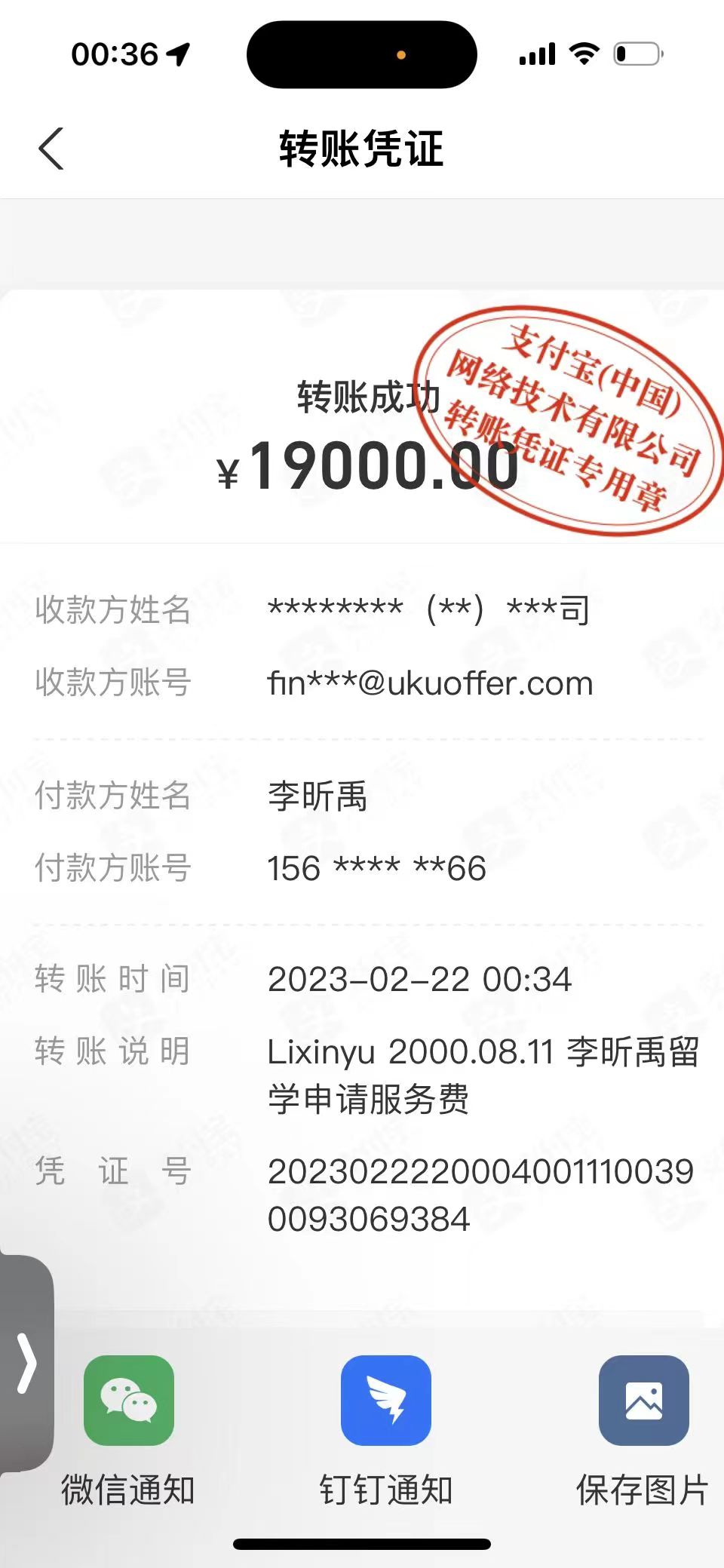
Task: Tap 保存图片 to save the voucher
Action: click(643, 1401)
